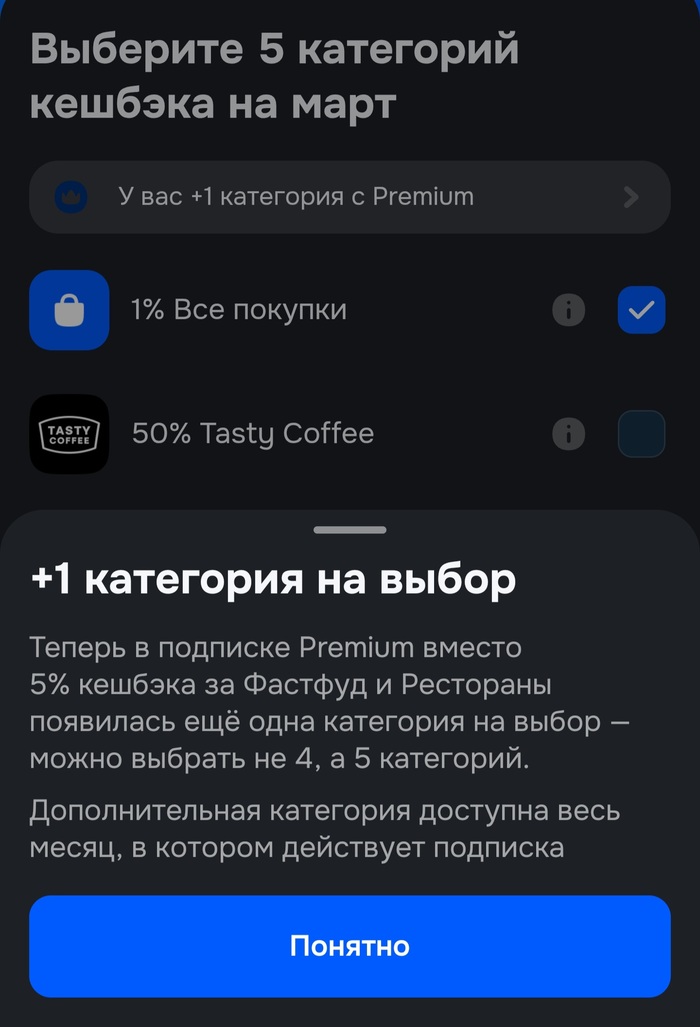Image resolution: width=700 pixels, height=1027 pixels.
Task: Tap the bottom sheet drag handle
Action: click(x=349, y=529)
